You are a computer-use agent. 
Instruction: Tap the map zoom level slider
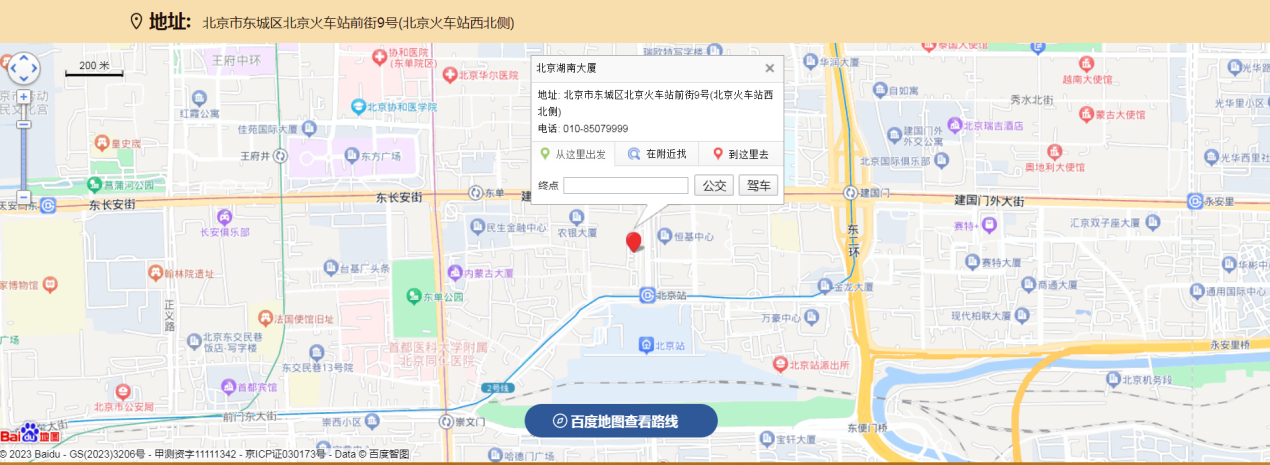coord(23,150)
